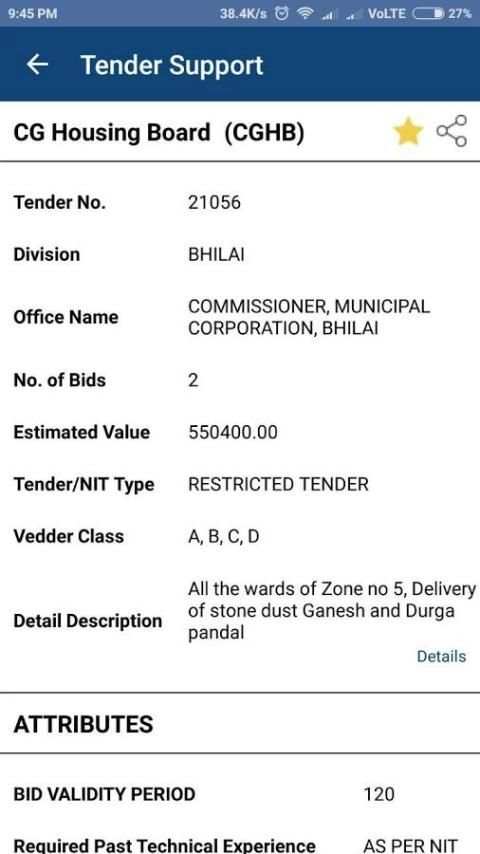Image resolution: width=480 pixels, height=854 pixels.
Task: Go back using the arrow in the header
Action: coord(37,65)
